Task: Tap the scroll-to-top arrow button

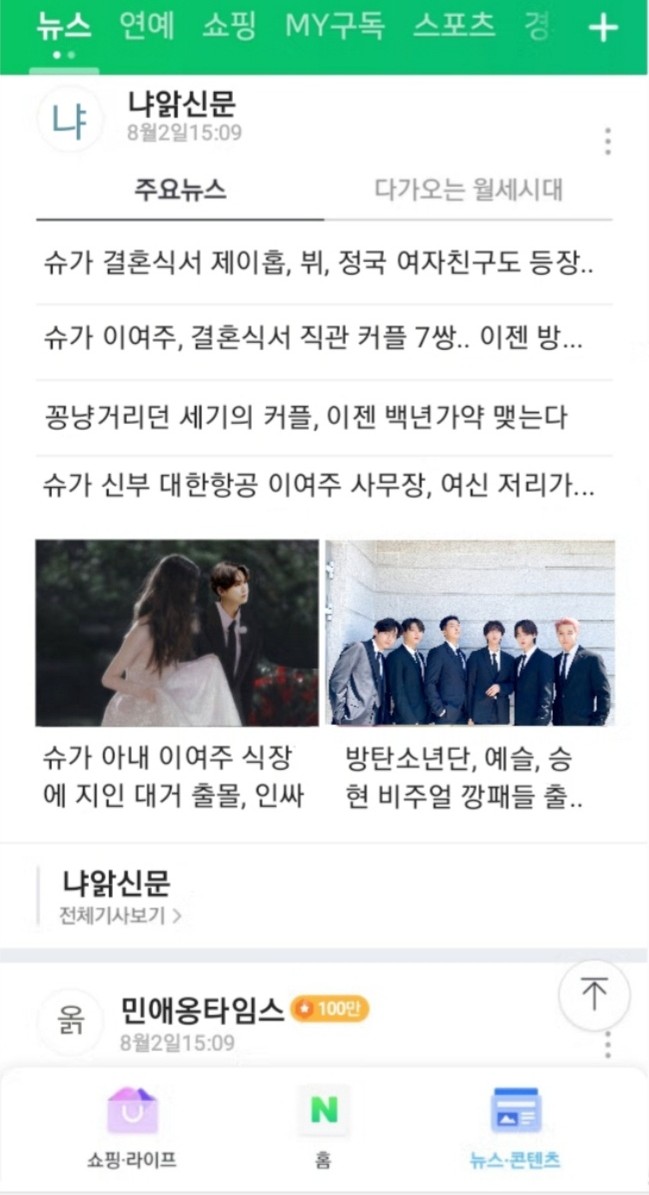Action: (x=594, y=995)
